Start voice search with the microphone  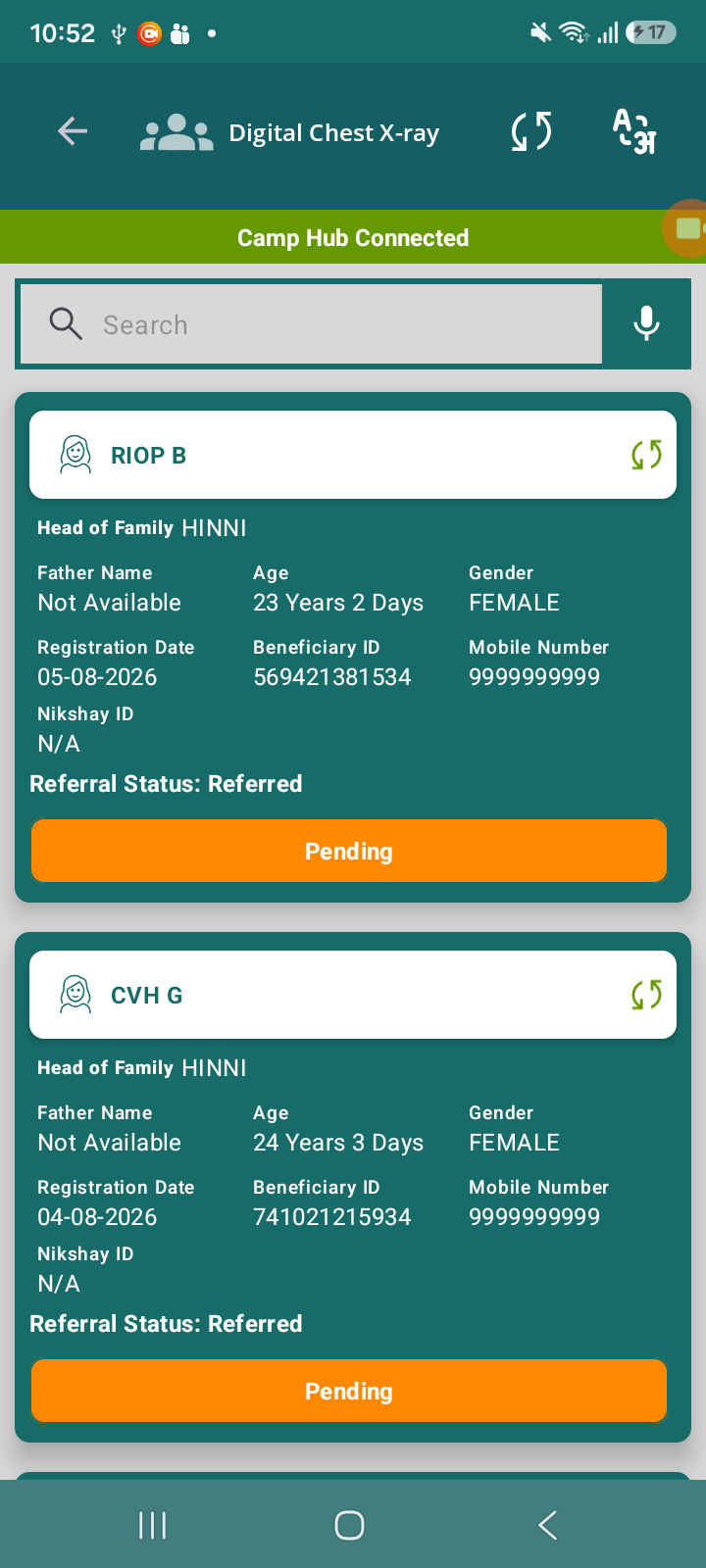(x=646, y=323)
